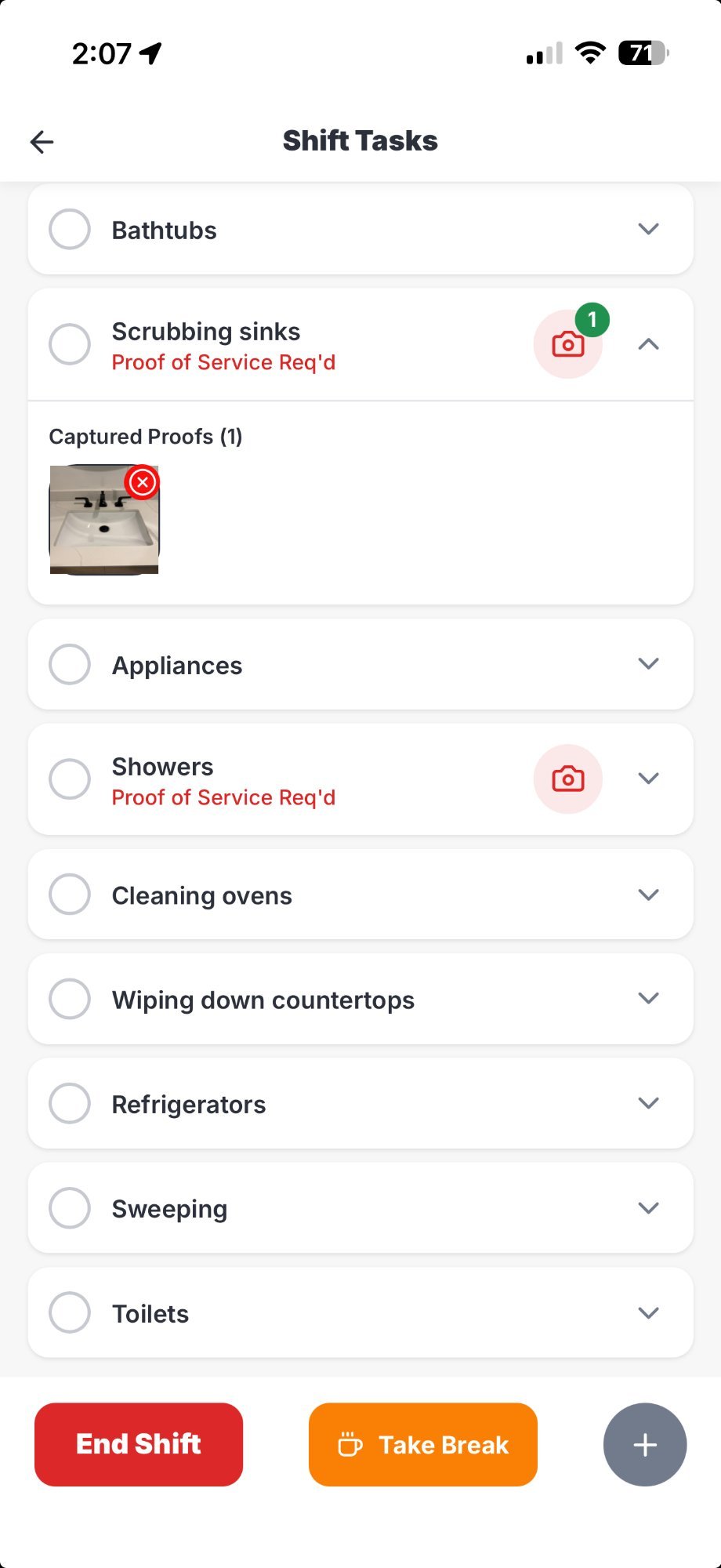Mark Wiping down countertops done
The image size is (721, 1568).
(70, 999)
